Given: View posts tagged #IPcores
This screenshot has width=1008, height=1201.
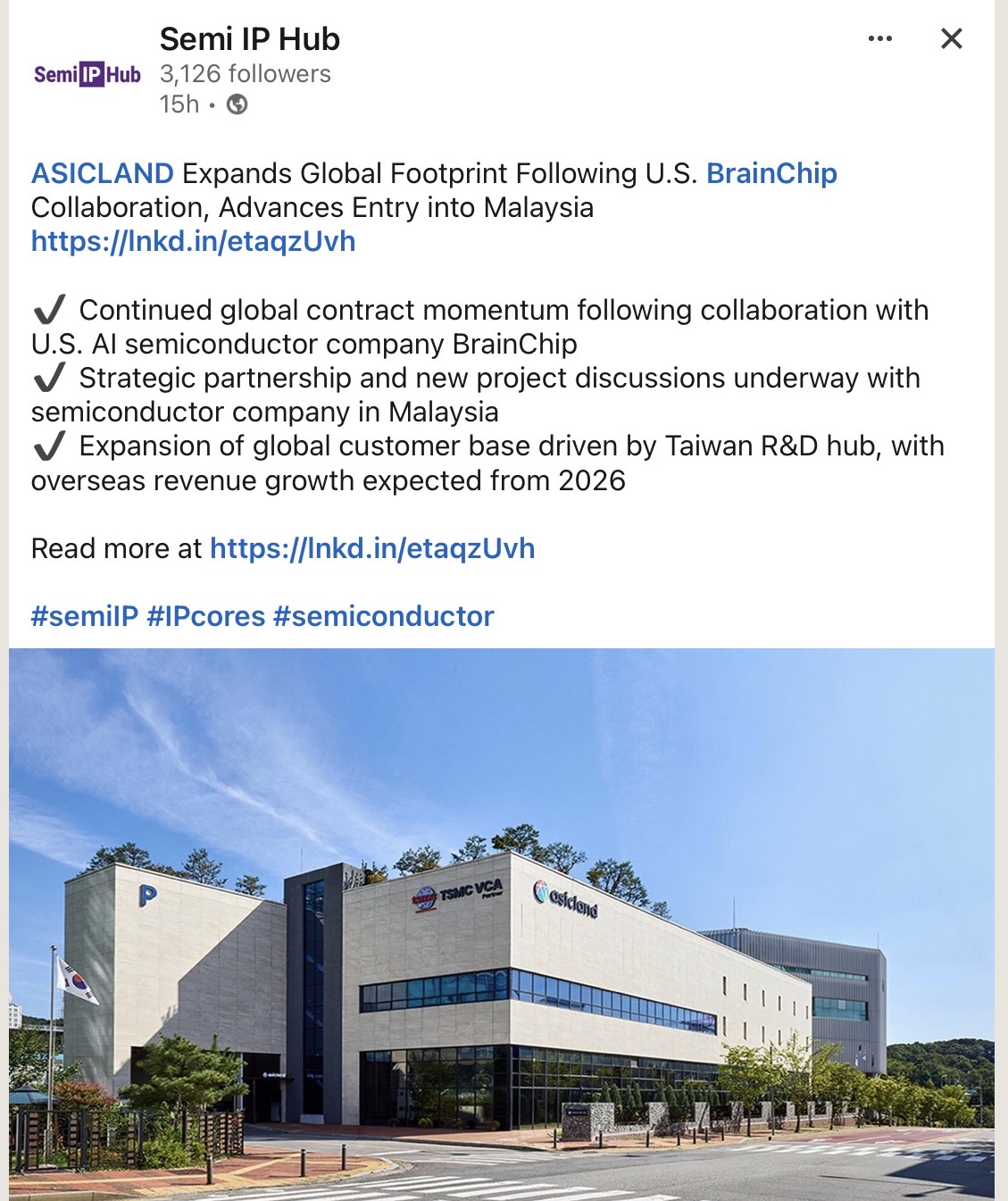Looking at the screenshot, I should [x=206, y=616].
